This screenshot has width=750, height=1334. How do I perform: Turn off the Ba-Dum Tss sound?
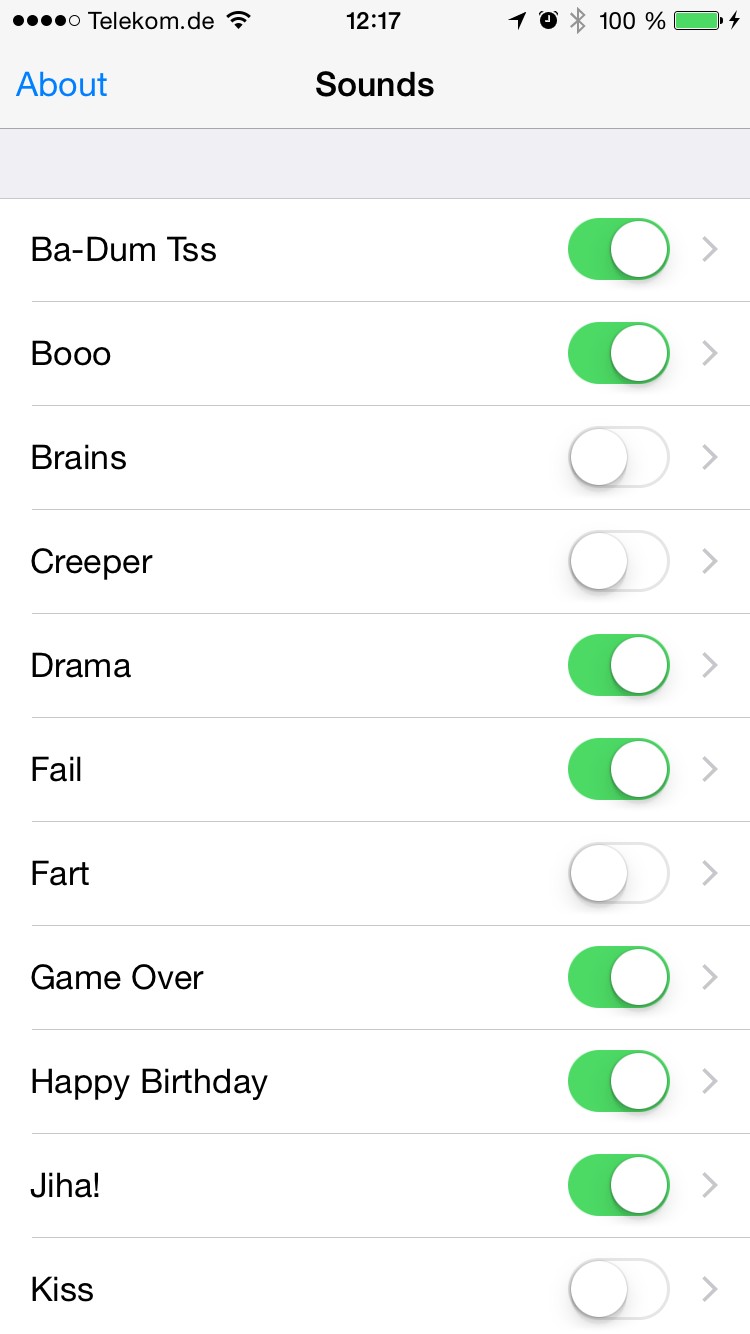[618, 249]
